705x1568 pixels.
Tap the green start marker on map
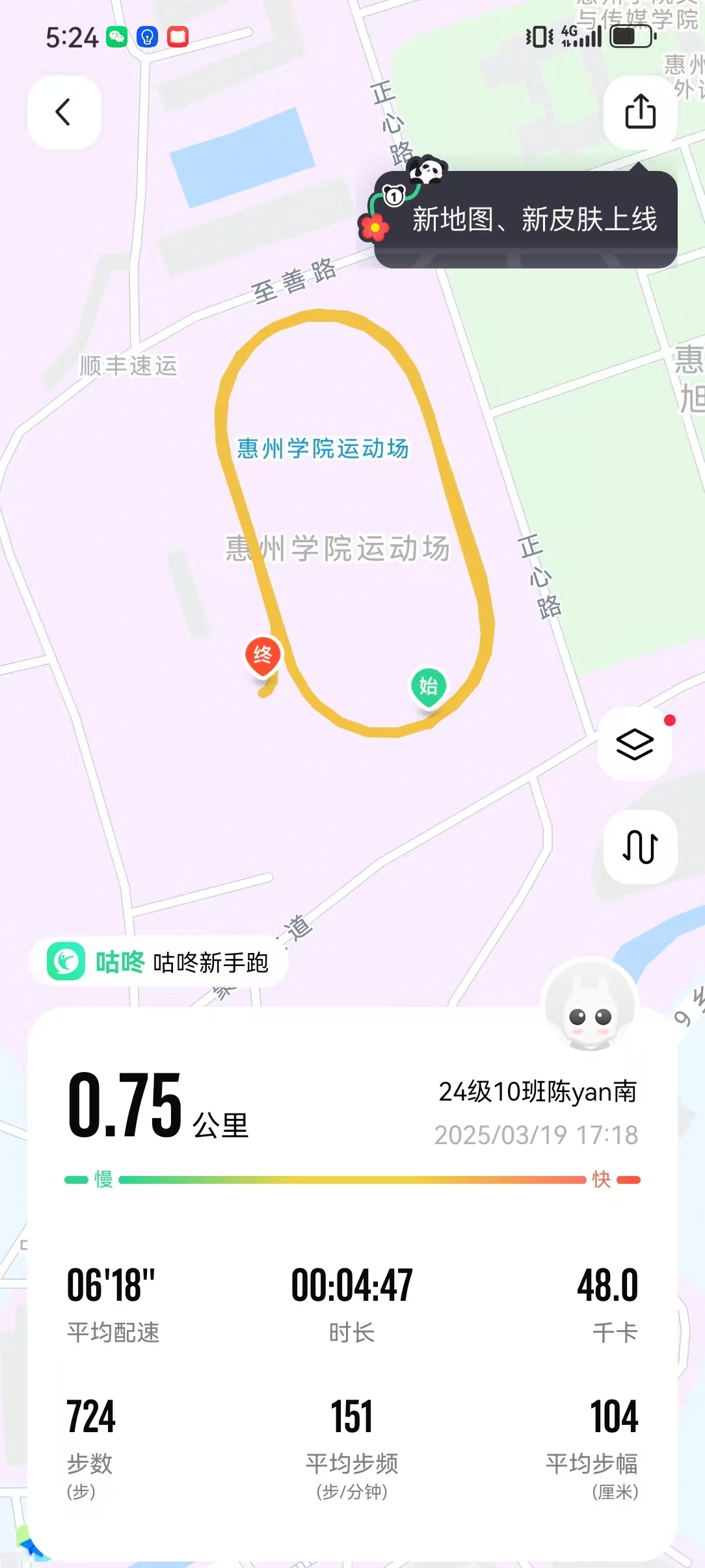429,686
